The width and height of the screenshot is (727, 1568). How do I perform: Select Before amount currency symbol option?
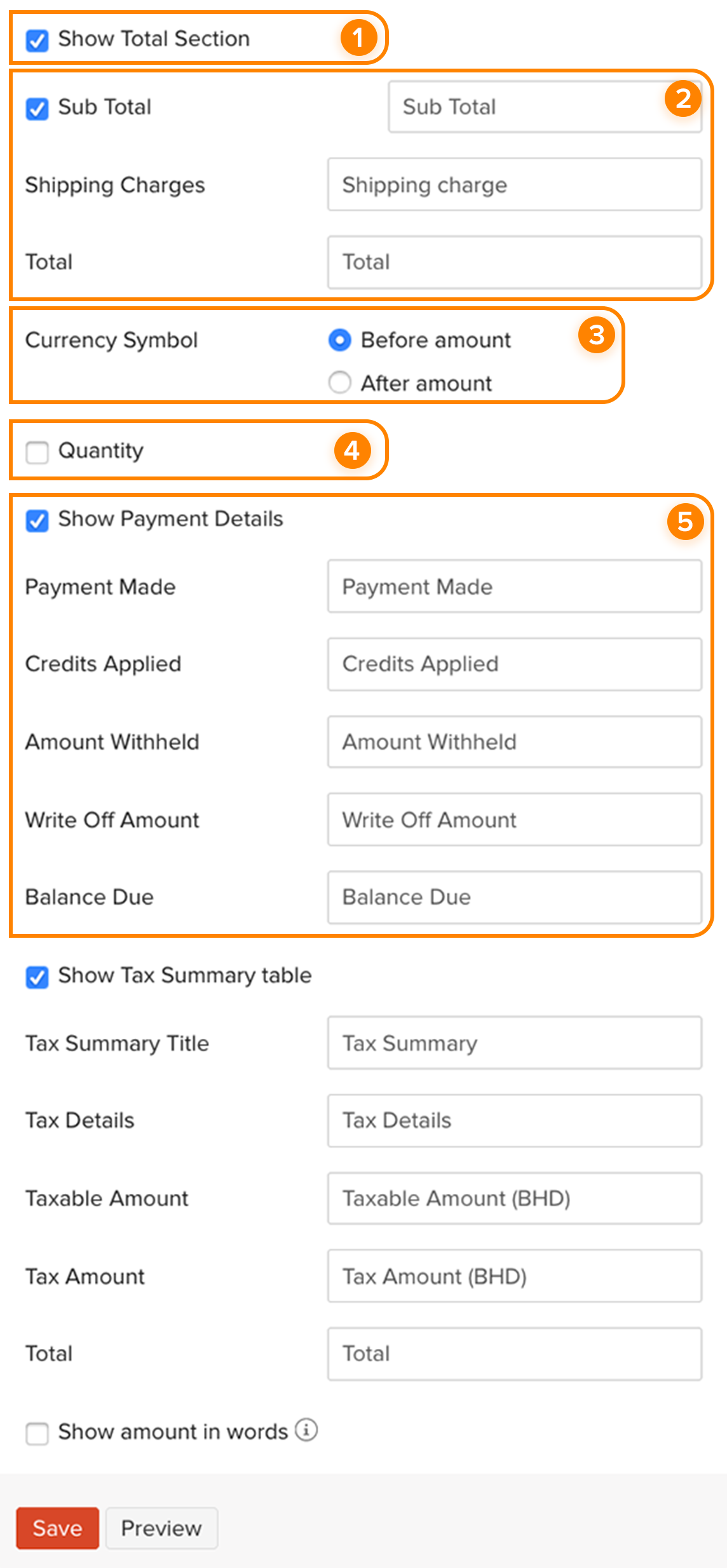(339, 341)
